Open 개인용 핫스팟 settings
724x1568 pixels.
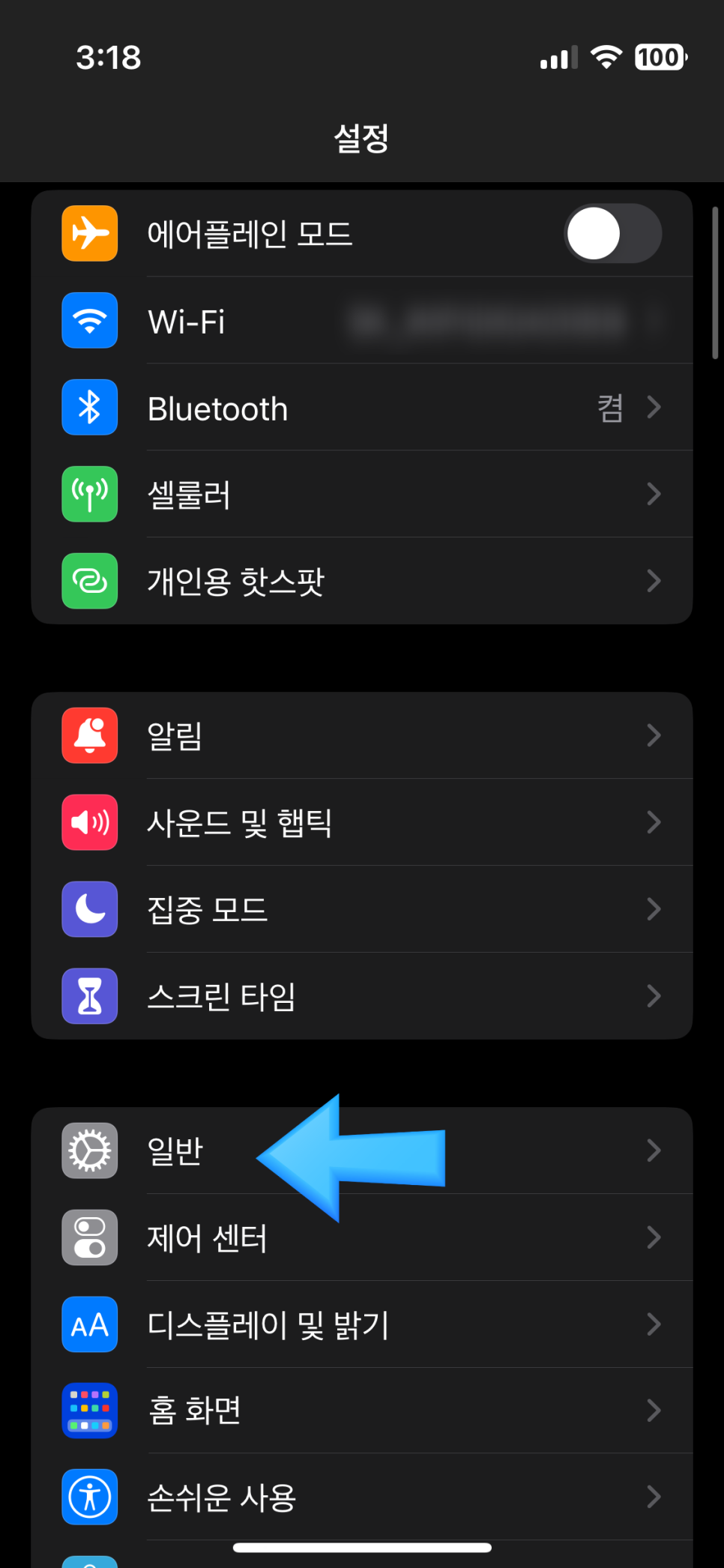point(361,582)
